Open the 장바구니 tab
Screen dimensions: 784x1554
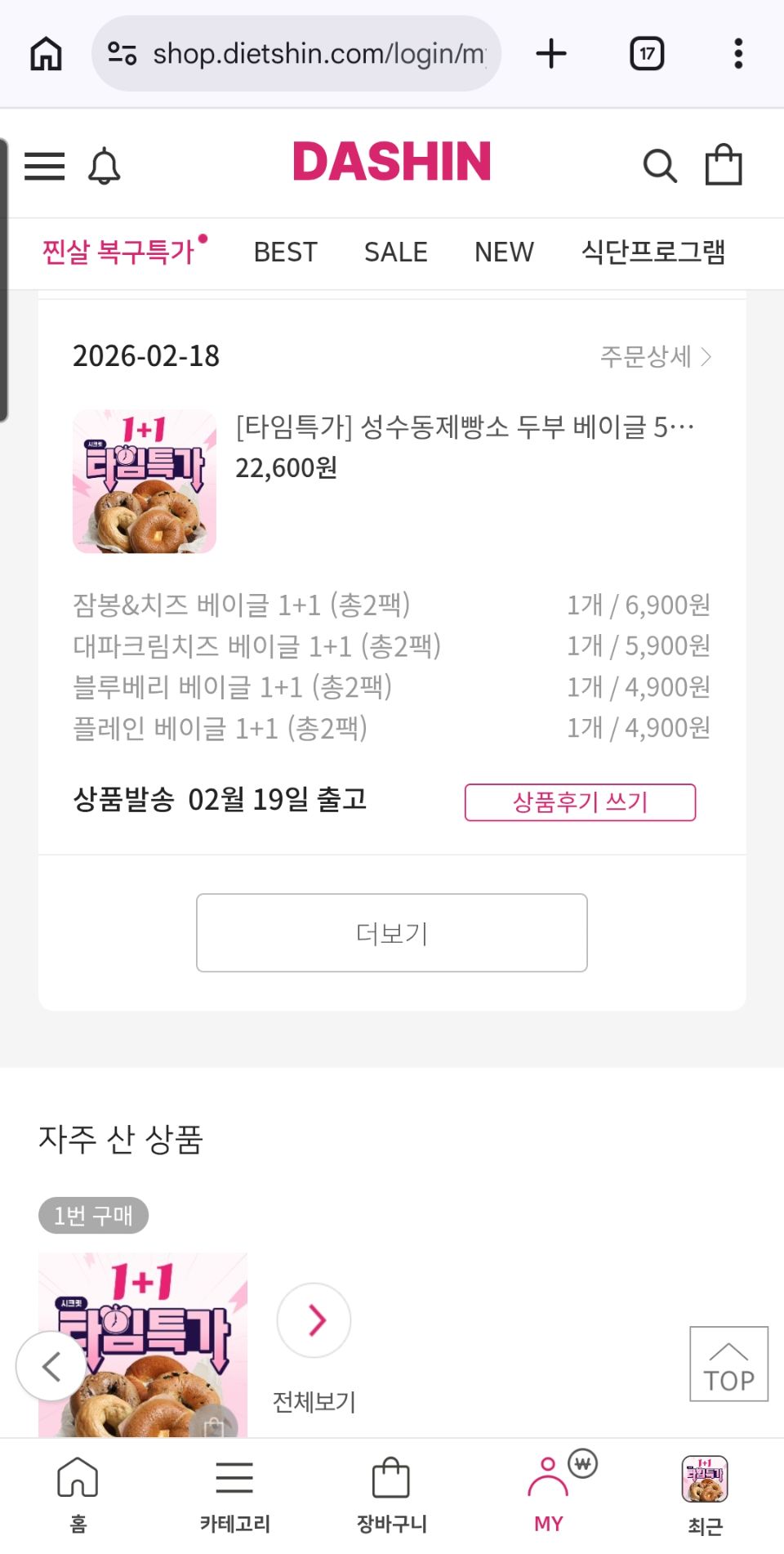[x=391, y=1494]
